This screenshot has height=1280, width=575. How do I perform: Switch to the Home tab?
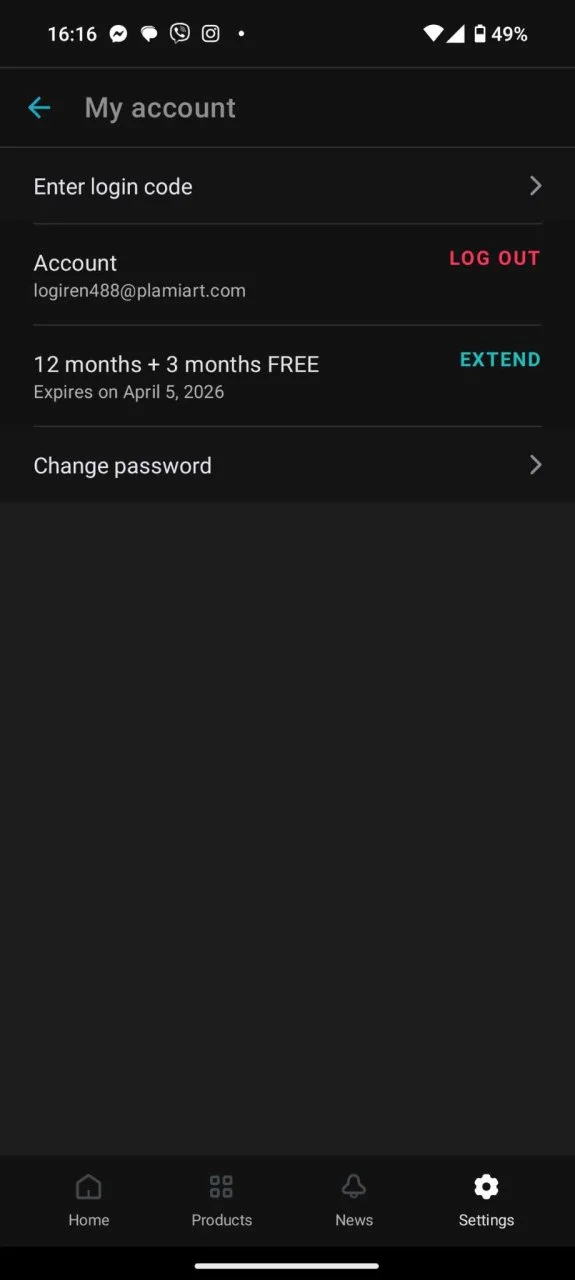(x=89, y=1201)
